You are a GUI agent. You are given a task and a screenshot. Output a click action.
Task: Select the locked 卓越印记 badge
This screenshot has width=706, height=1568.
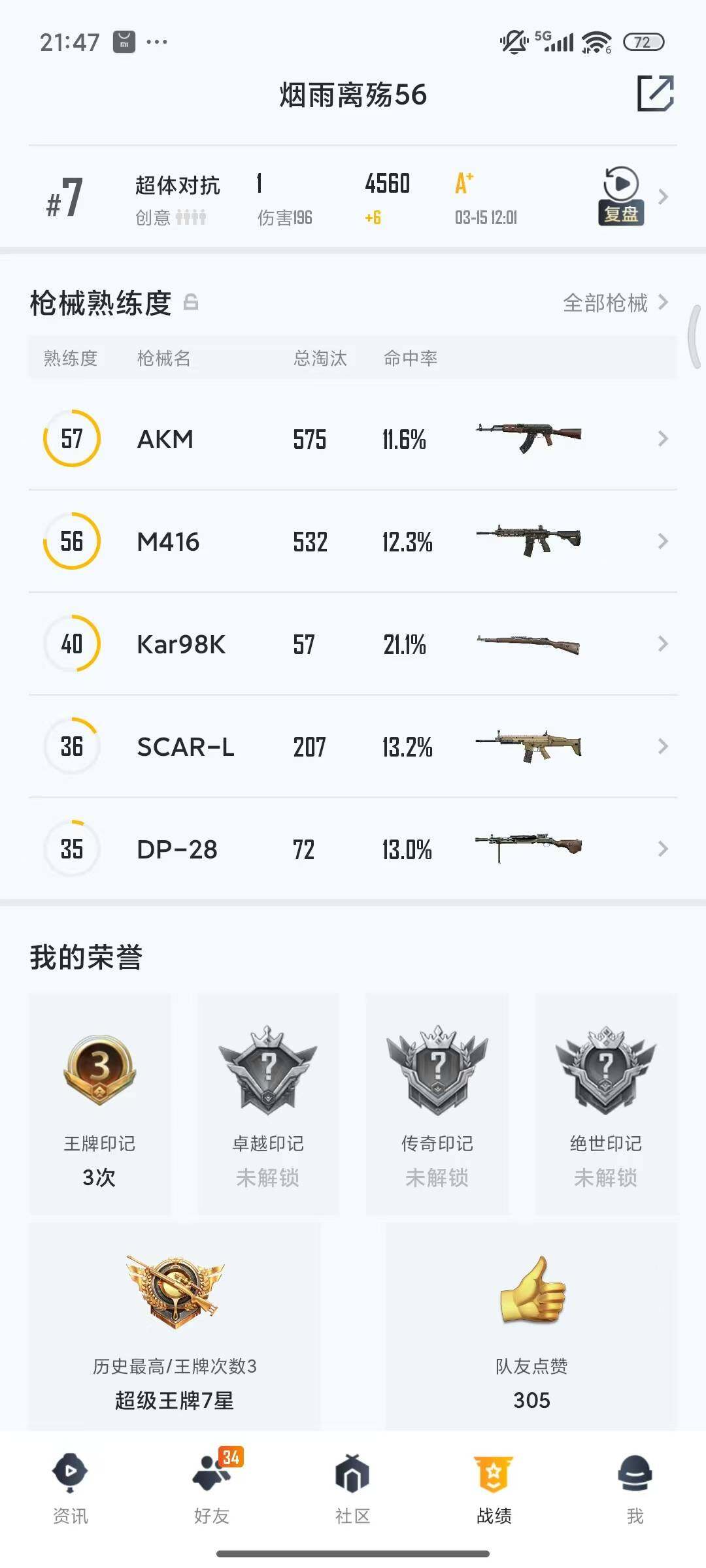(x=269, y=1071)
